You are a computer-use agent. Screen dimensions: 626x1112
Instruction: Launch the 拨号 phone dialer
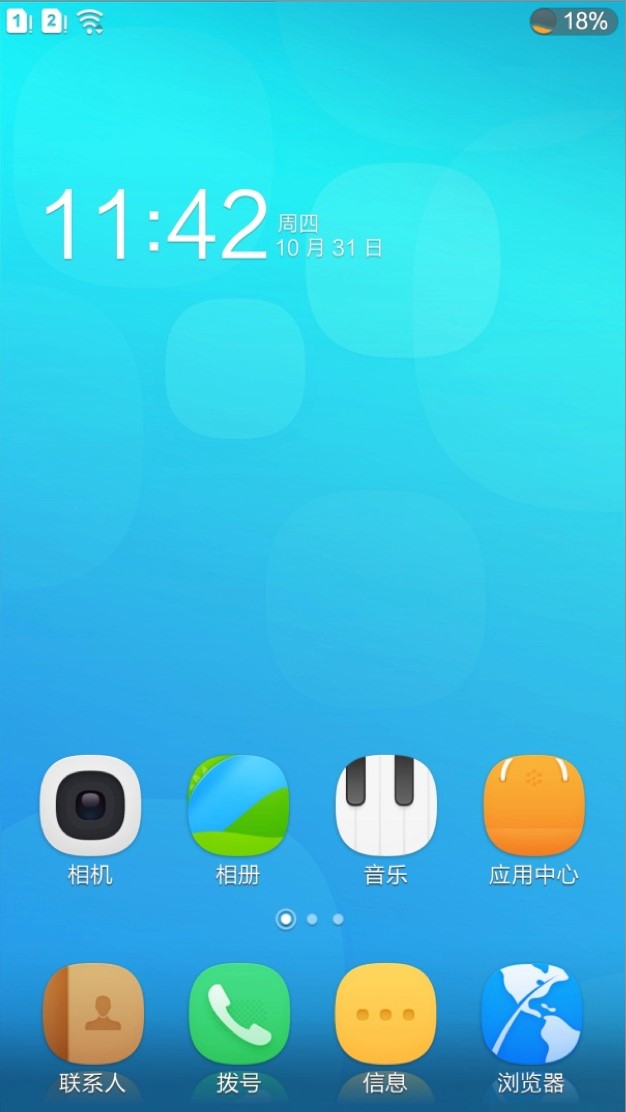(x=239, y=1014)
